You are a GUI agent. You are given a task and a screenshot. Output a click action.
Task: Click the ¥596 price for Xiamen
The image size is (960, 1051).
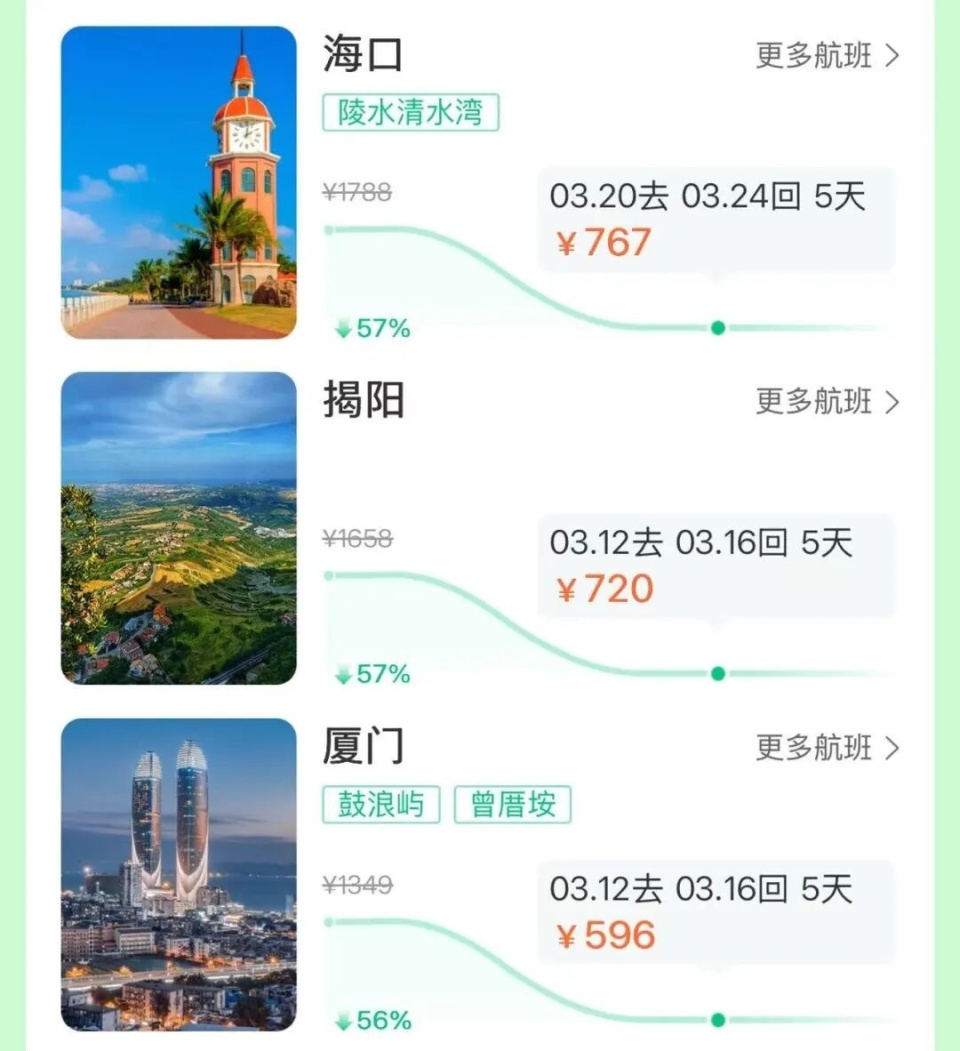[605, 935]
